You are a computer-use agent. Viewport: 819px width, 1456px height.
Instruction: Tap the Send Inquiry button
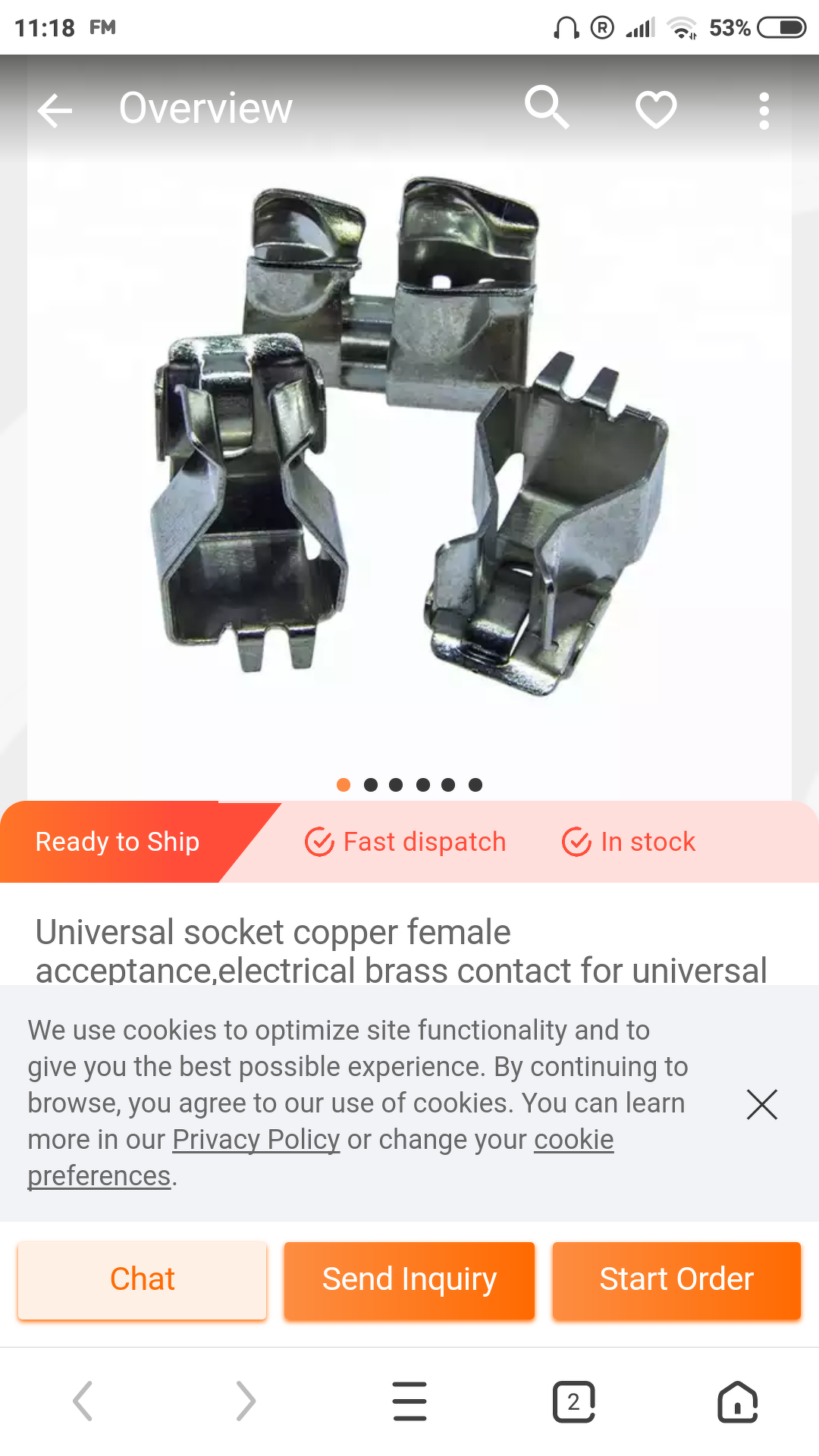[x=409, y=1280]
